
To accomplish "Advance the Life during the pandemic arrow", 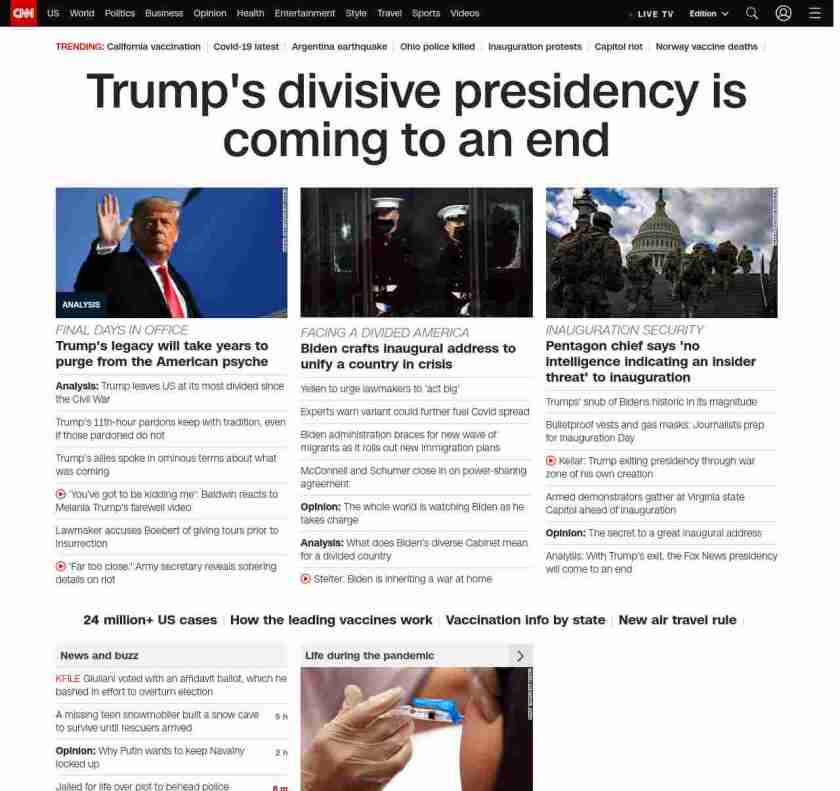I will tap(519, 656).
